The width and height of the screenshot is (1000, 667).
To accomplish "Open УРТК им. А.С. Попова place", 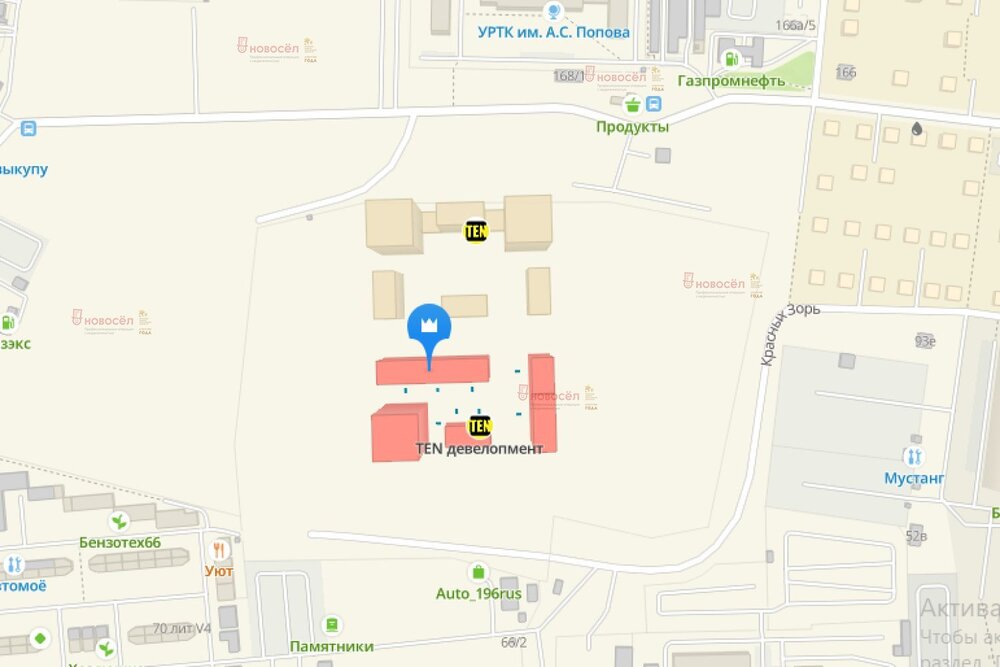I will tap(552, 12).
